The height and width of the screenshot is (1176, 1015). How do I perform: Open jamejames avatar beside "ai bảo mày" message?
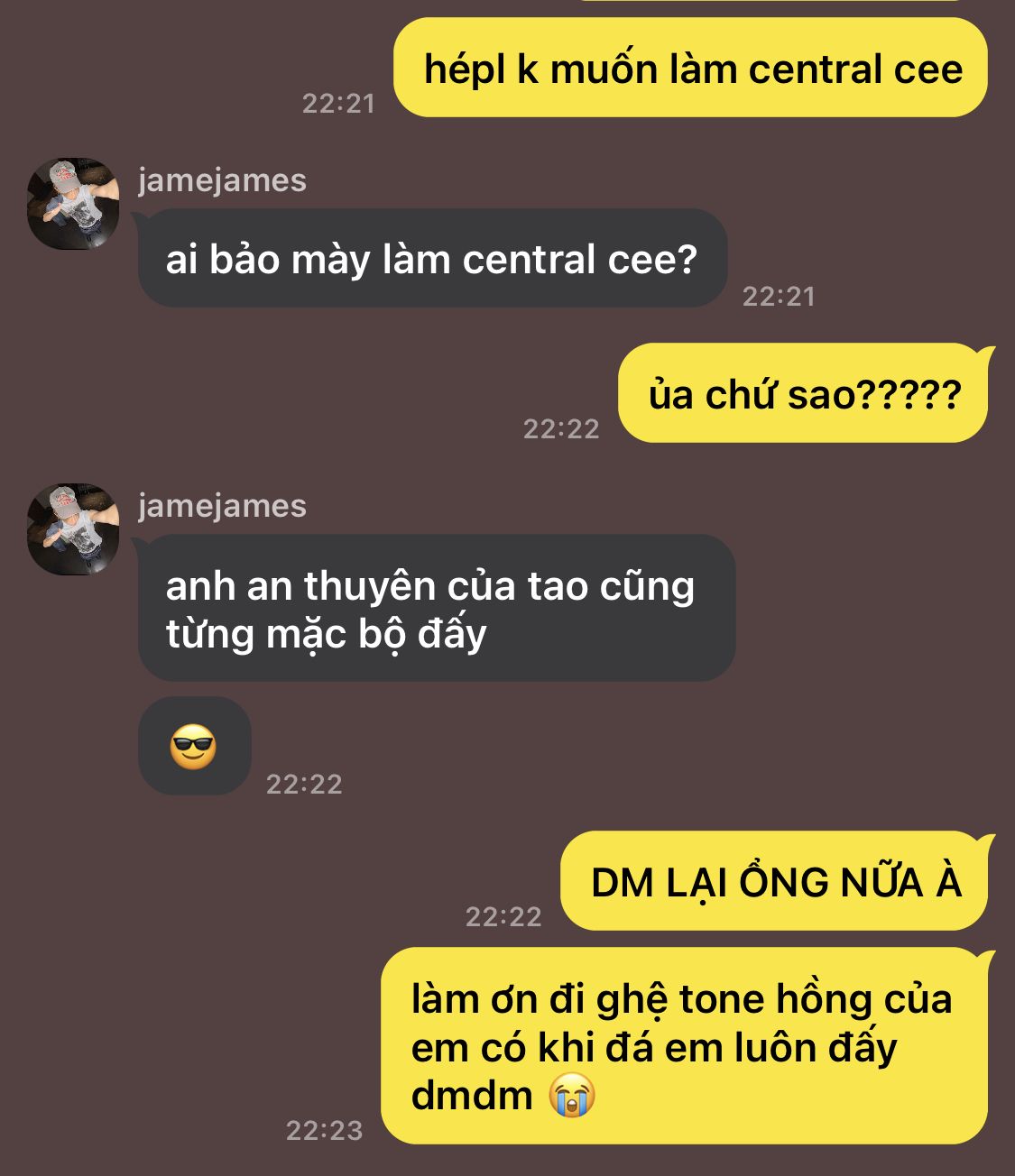coord(73,205)
